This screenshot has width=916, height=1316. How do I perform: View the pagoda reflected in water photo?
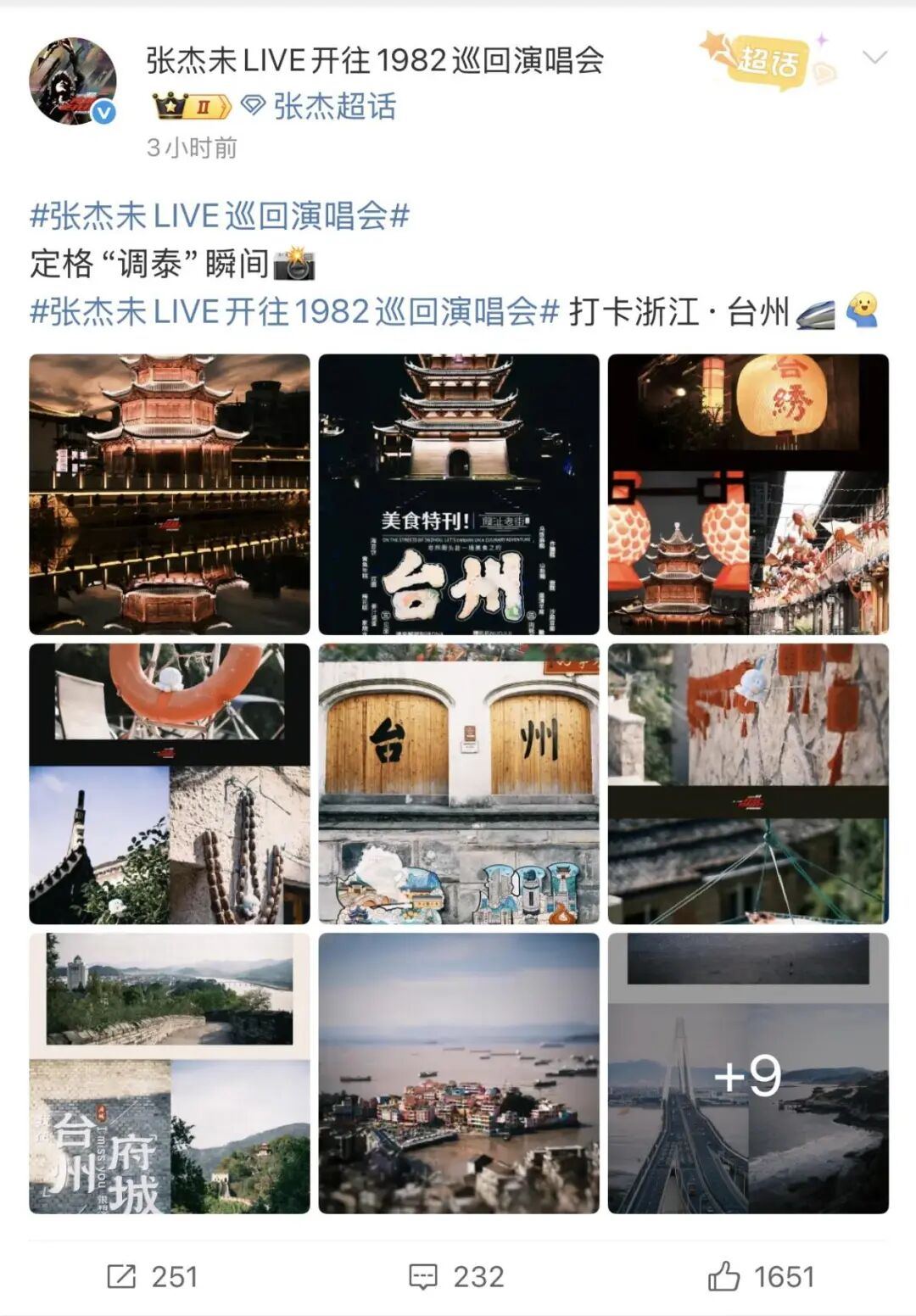170,494
